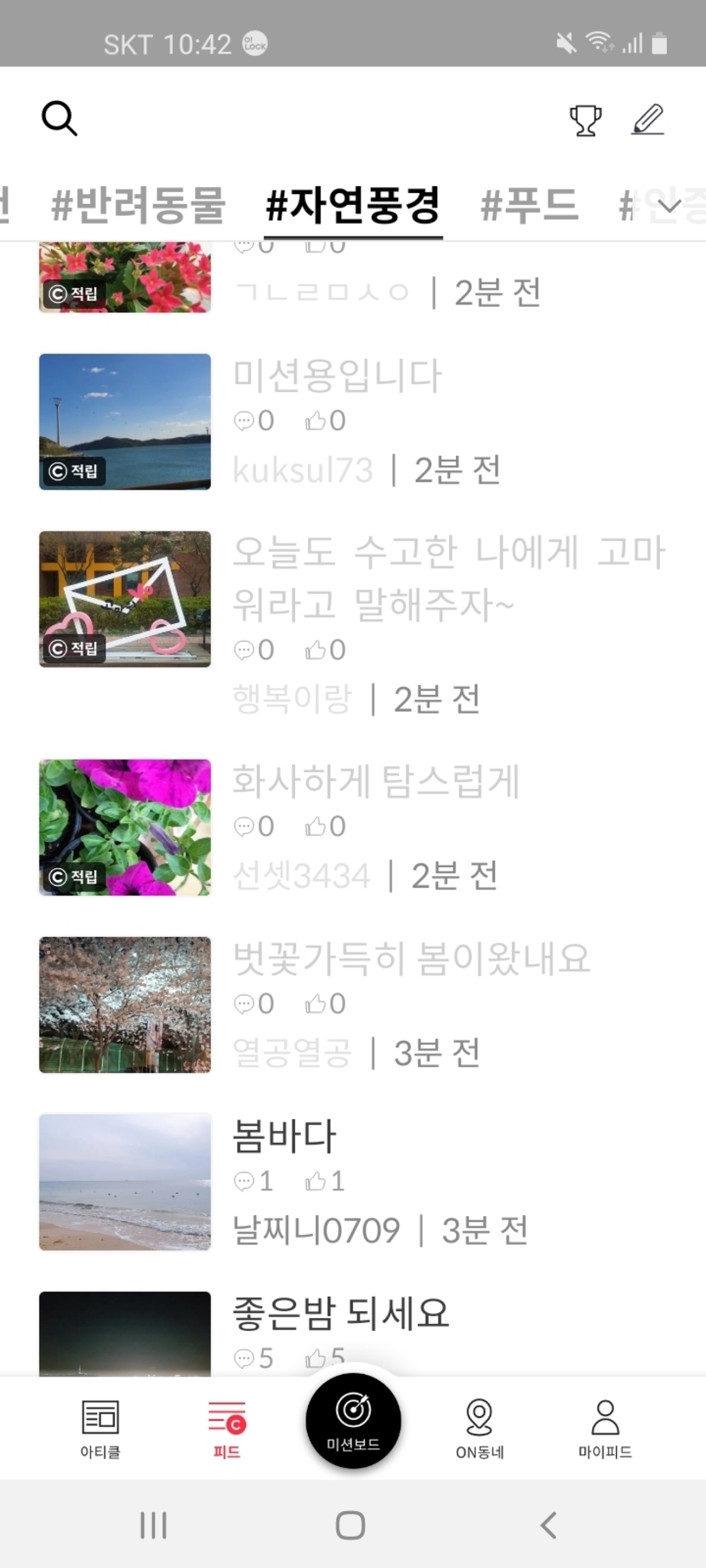Open the 미션보드 center button
706x1568 pixels.
[353, 1421]
